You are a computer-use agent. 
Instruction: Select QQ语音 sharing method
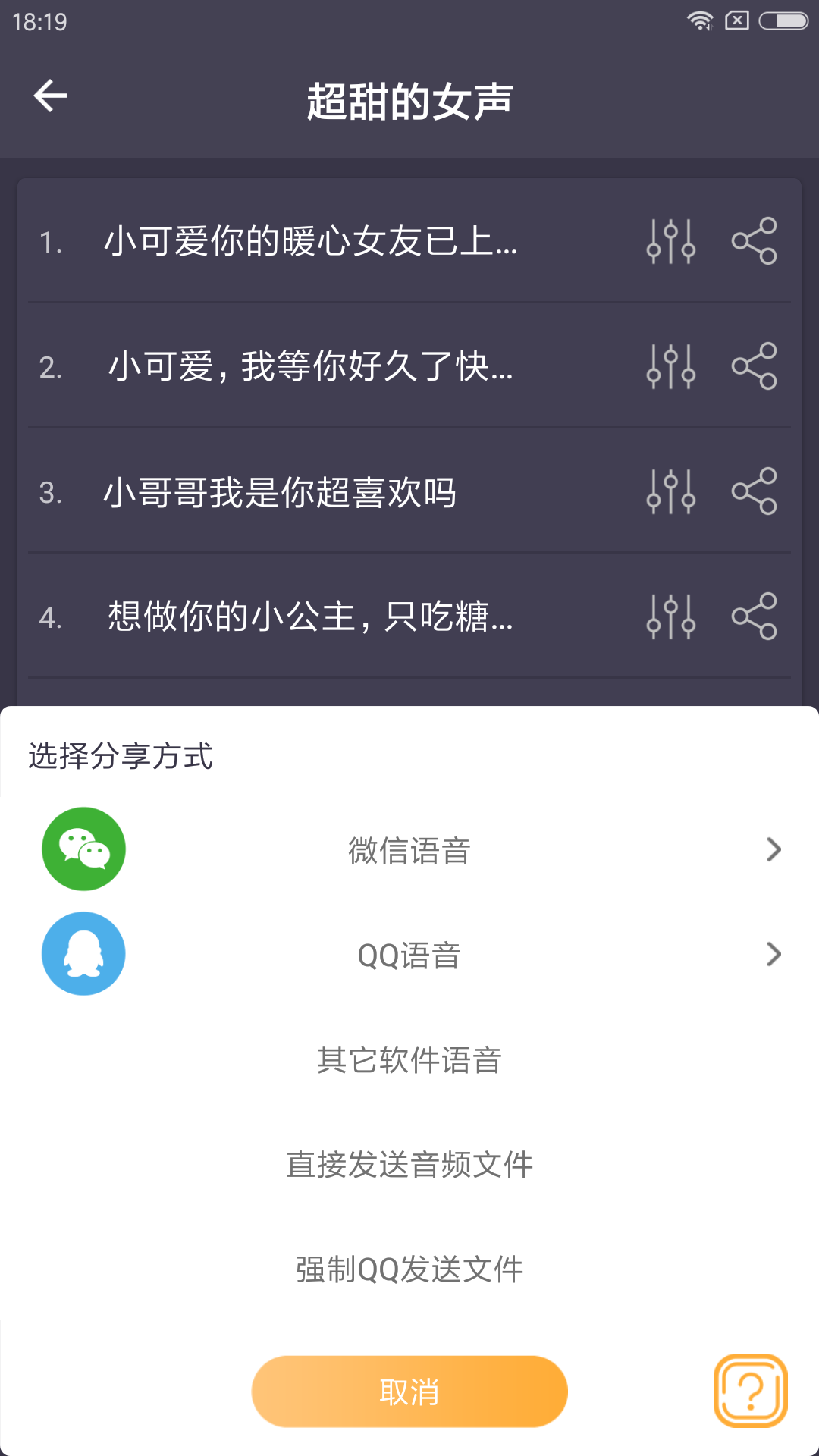click(409, 955)
